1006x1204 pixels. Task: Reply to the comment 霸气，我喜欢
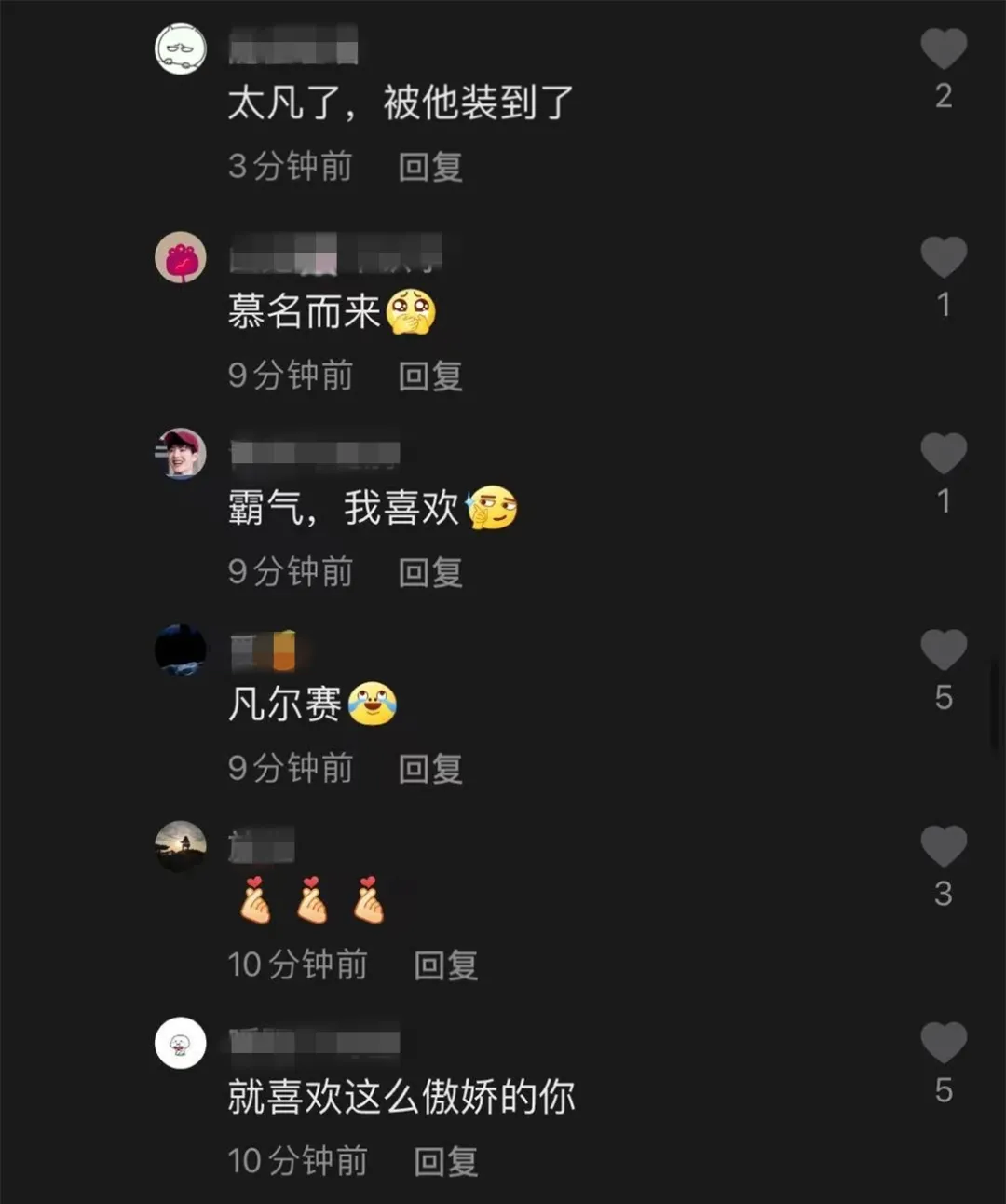tap(430, 573)
